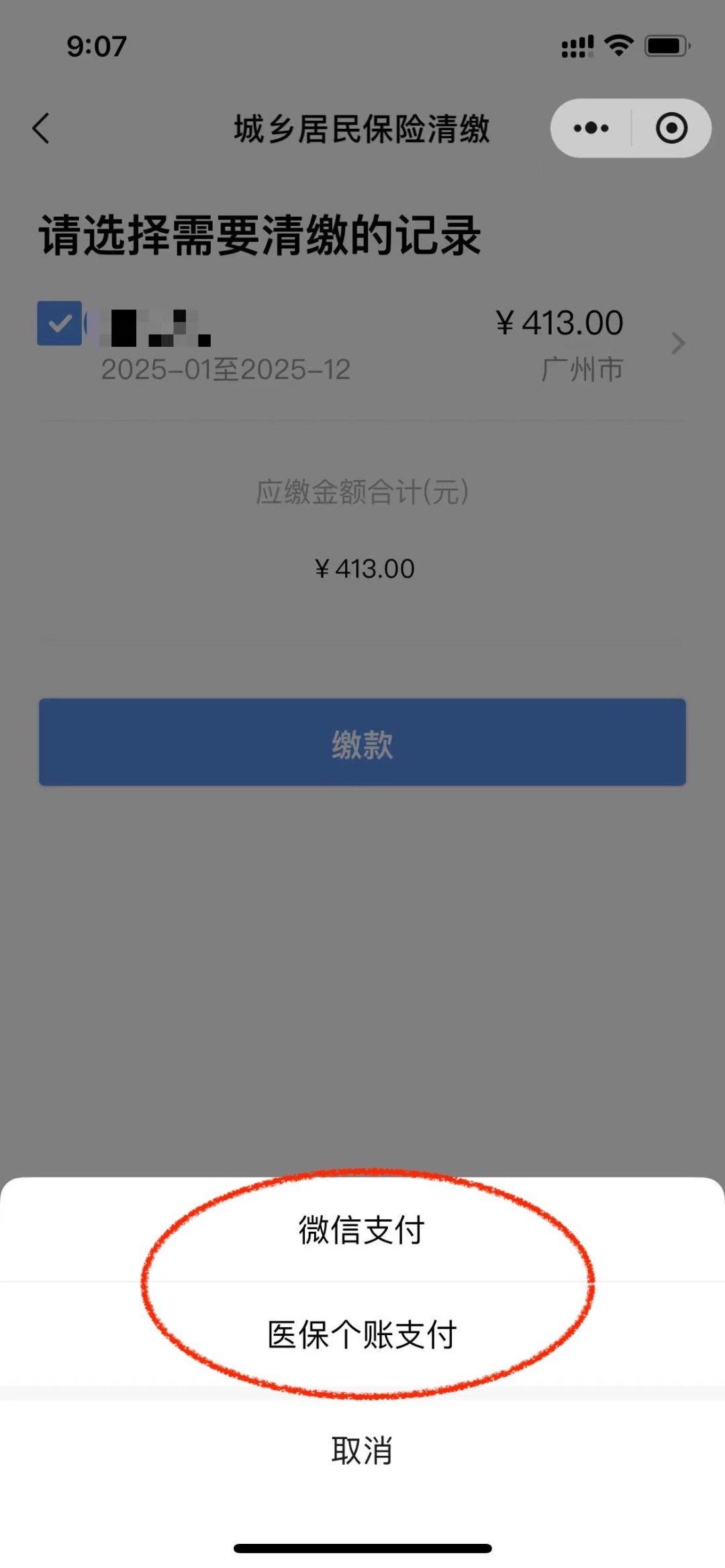Close the mini program
Screen dimensions: 725x1568
[671, 128]
